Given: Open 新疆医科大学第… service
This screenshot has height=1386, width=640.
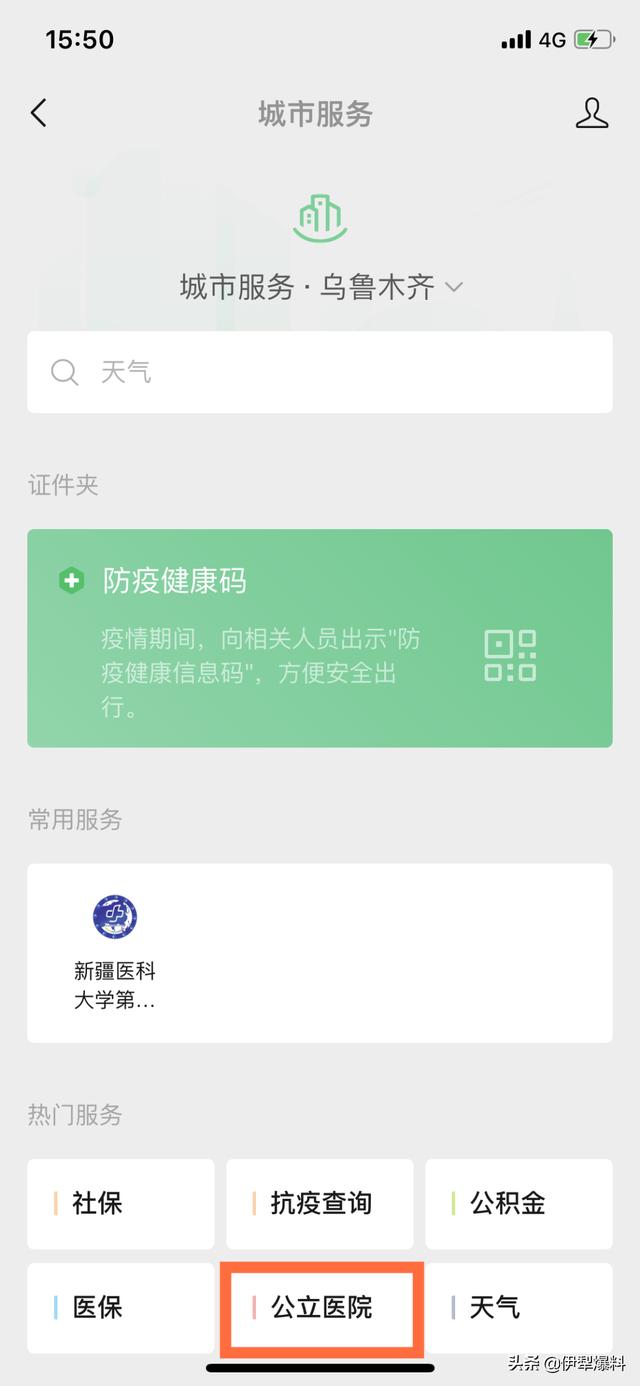Looking at the screenshot, I should point(115,951).
